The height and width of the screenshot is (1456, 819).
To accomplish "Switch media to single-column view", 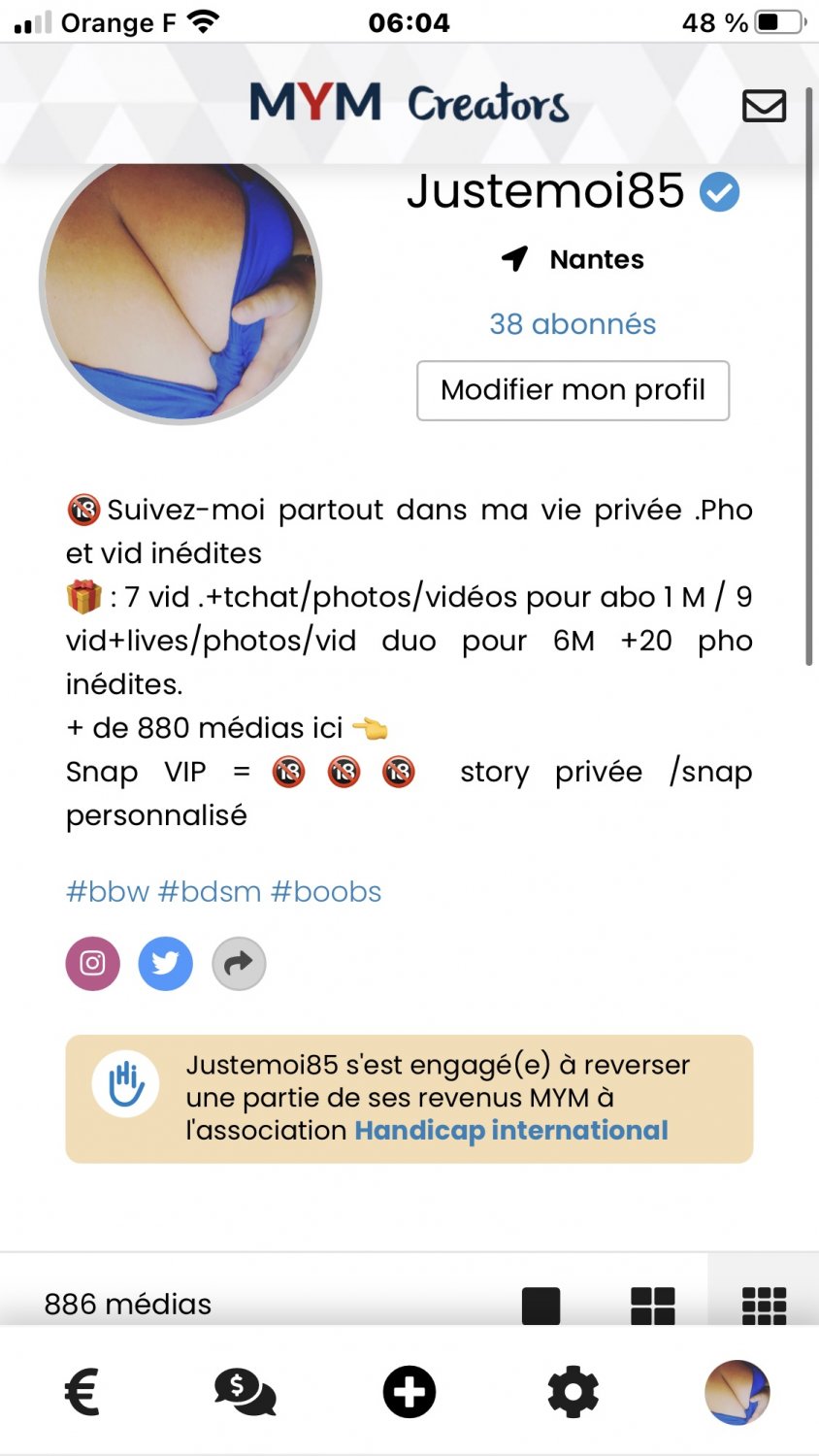I will click(541, 1306).
